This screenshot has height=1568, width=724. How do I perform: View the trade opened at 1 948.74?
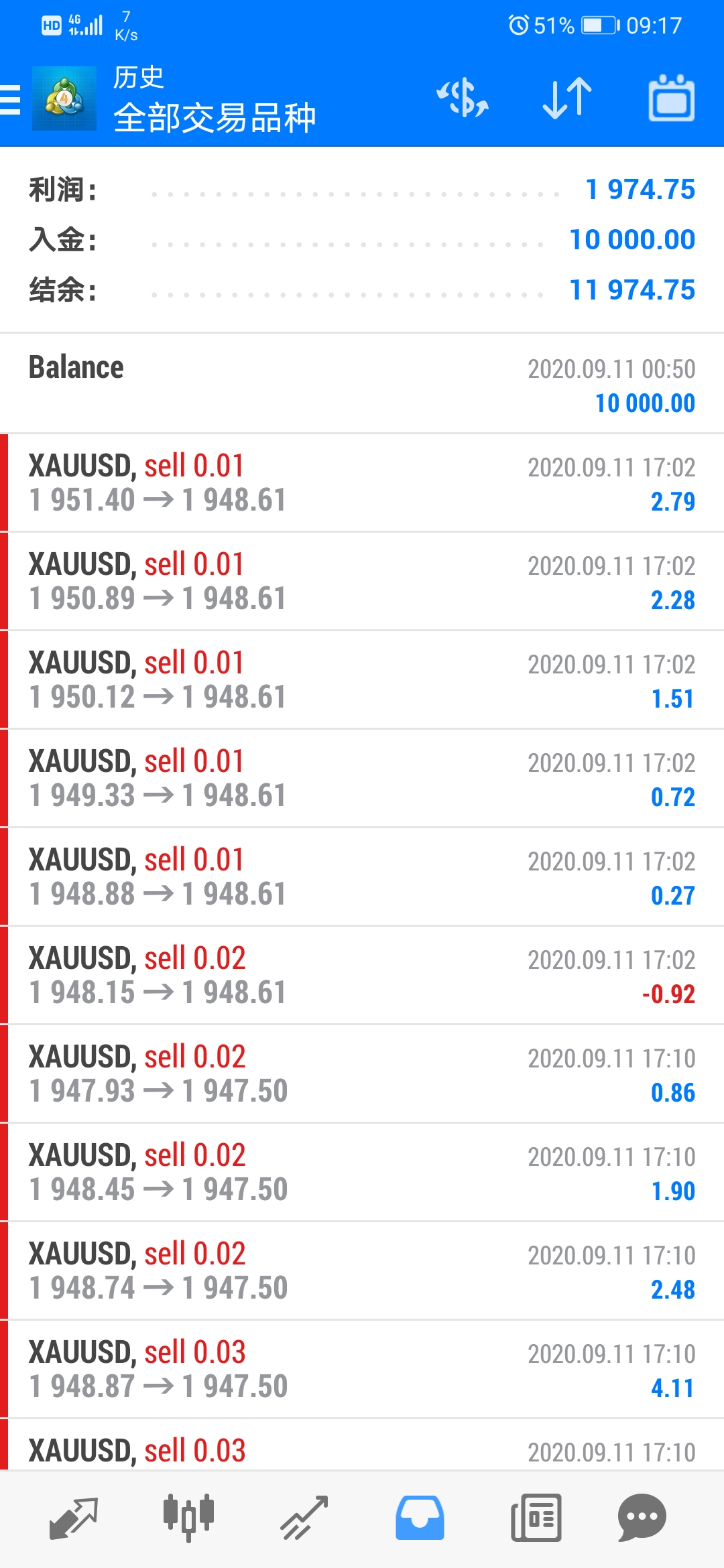(362, 1271)
